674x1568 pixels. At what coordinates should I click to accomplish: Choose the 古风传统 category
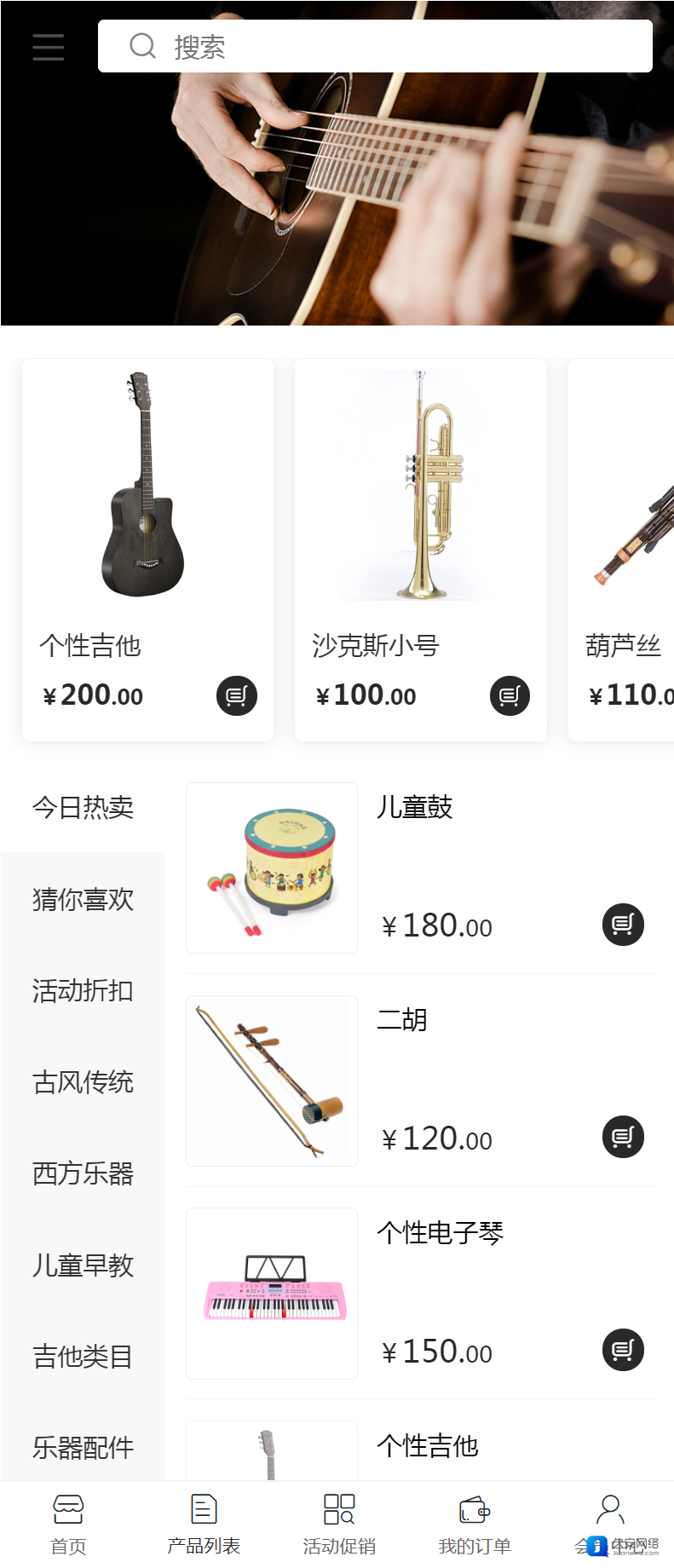point(83,1082)
